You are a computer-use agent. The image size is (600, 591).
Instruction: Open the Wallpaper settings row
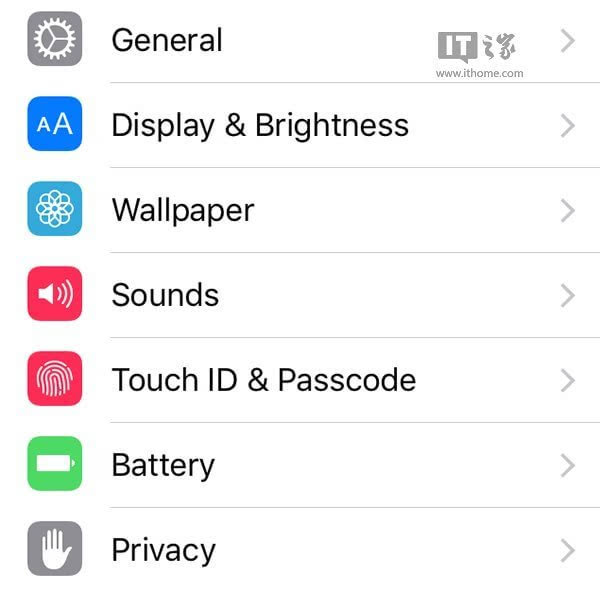coord(183,210)
